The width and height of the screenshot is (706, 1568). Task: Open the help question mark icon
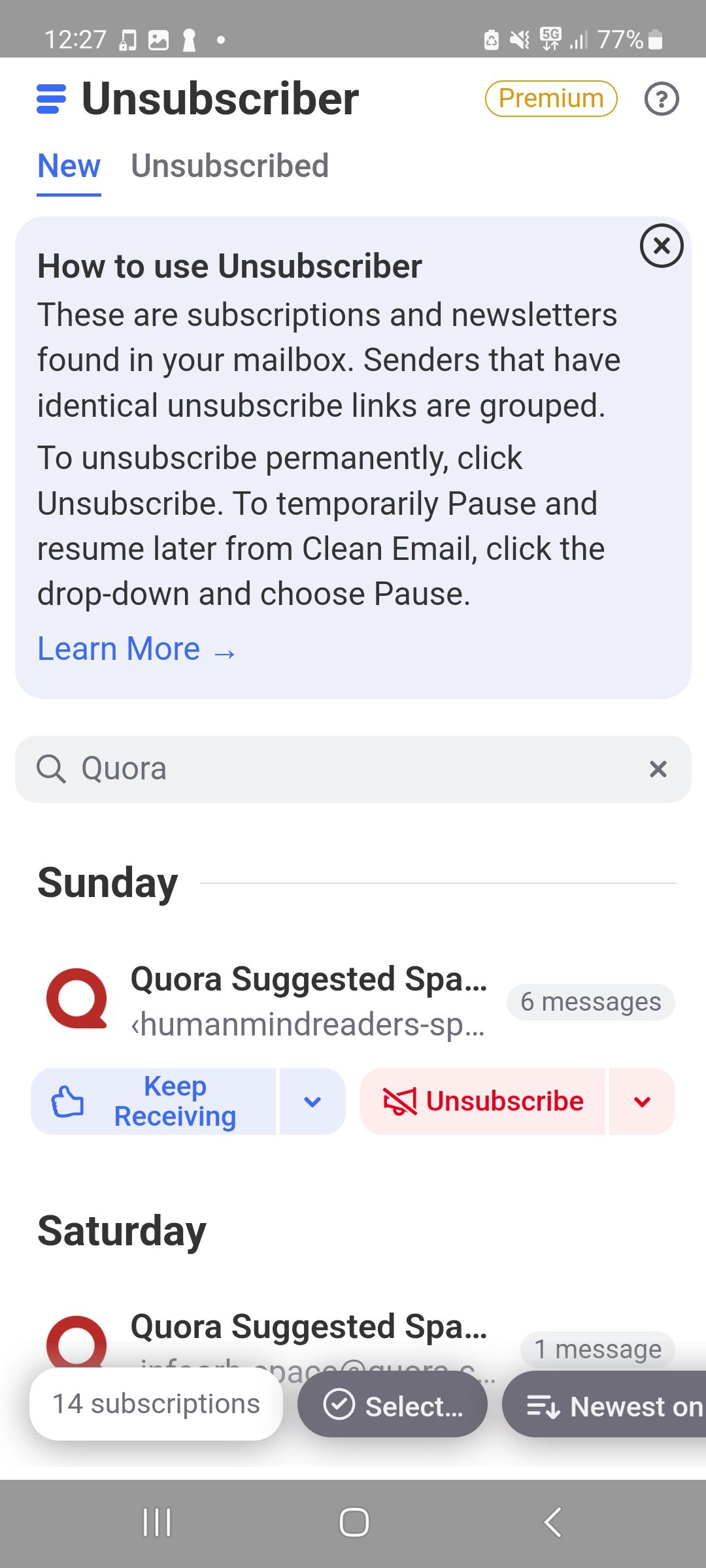pos(662,99)
